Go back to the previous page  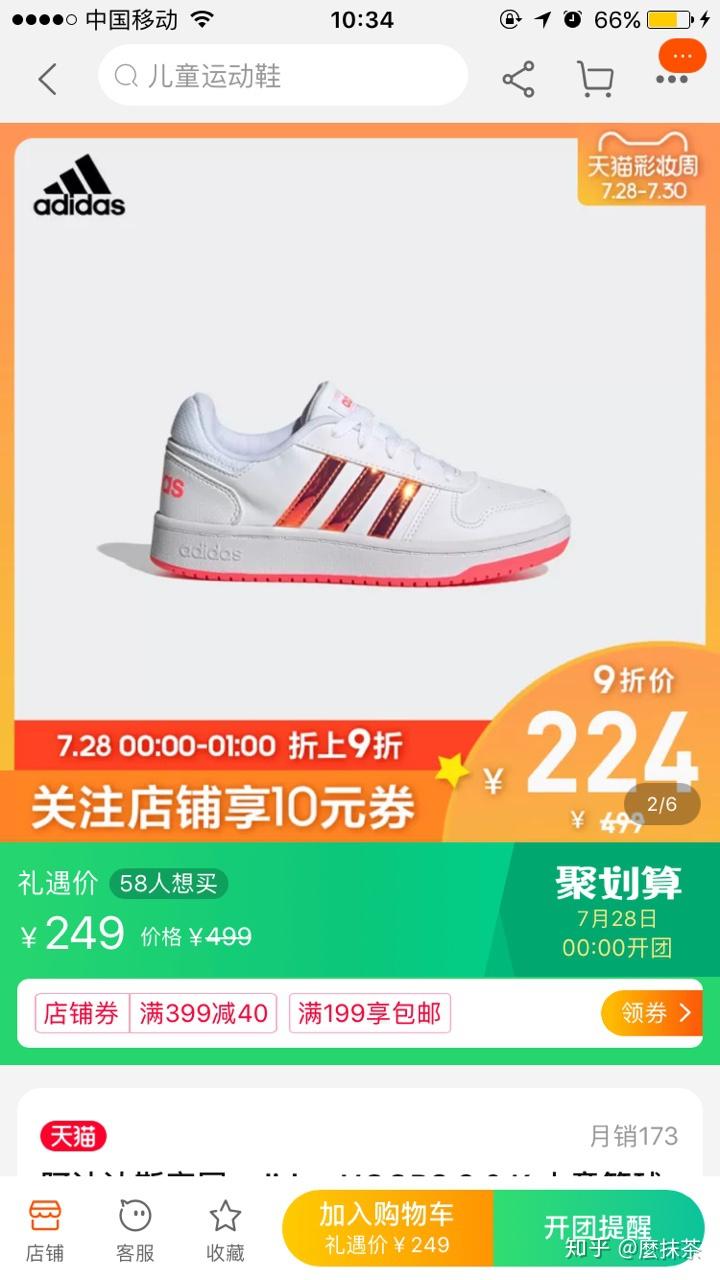pyautogui.click(x=47, y=78)
